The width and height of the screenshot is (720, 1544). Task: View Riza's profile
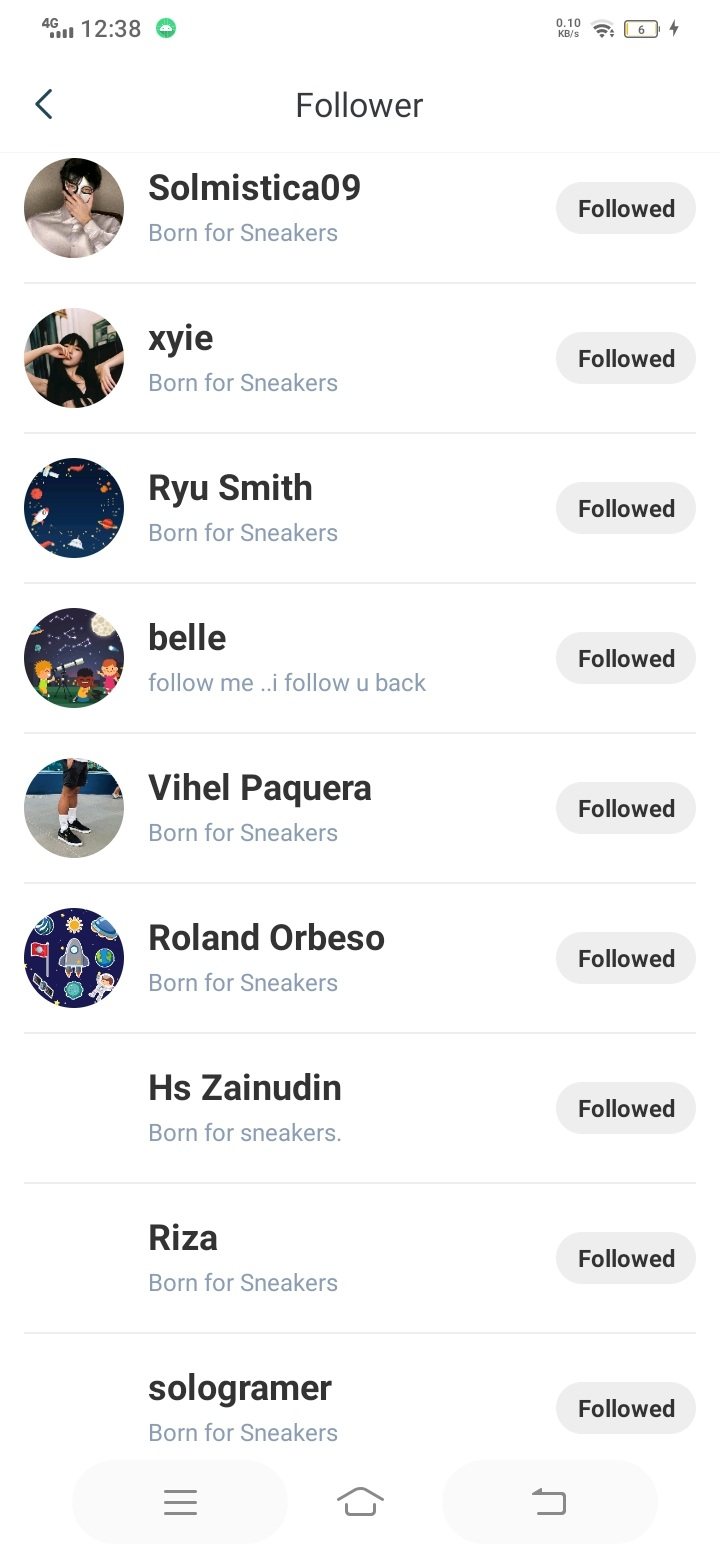183,1238
